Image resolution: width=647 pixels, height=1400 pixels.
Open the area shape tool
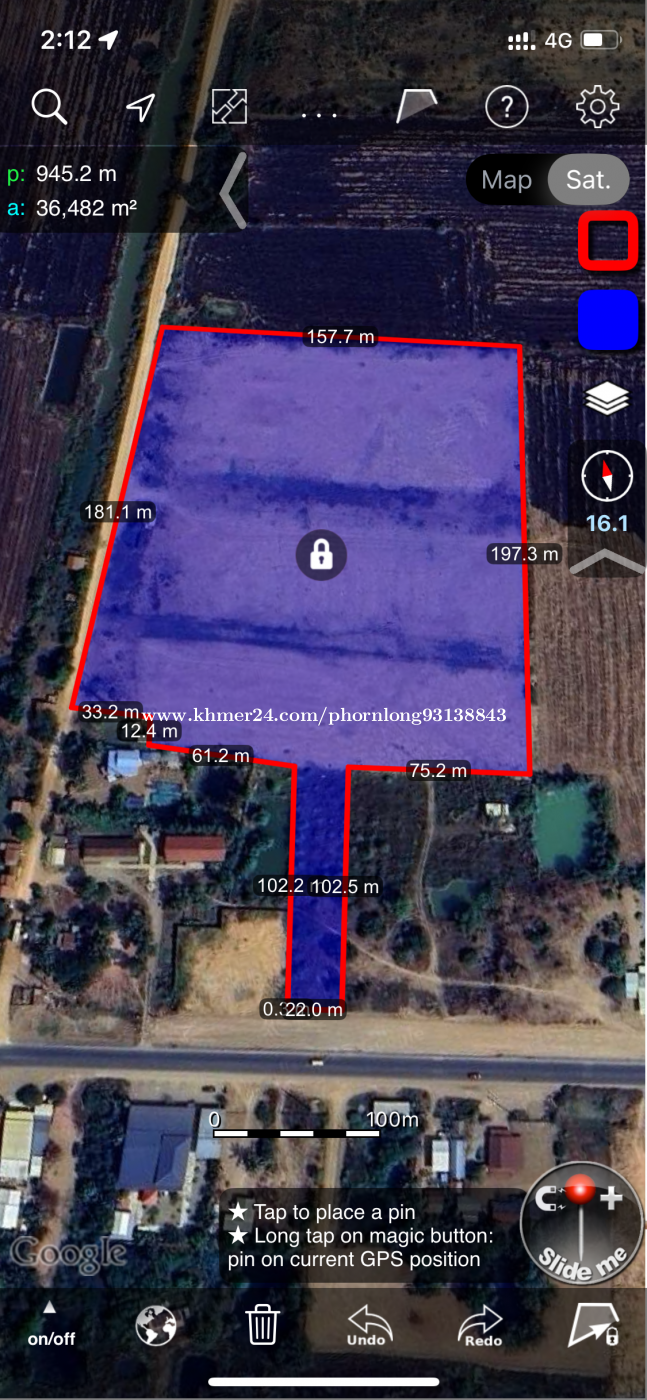coord(416,106)
